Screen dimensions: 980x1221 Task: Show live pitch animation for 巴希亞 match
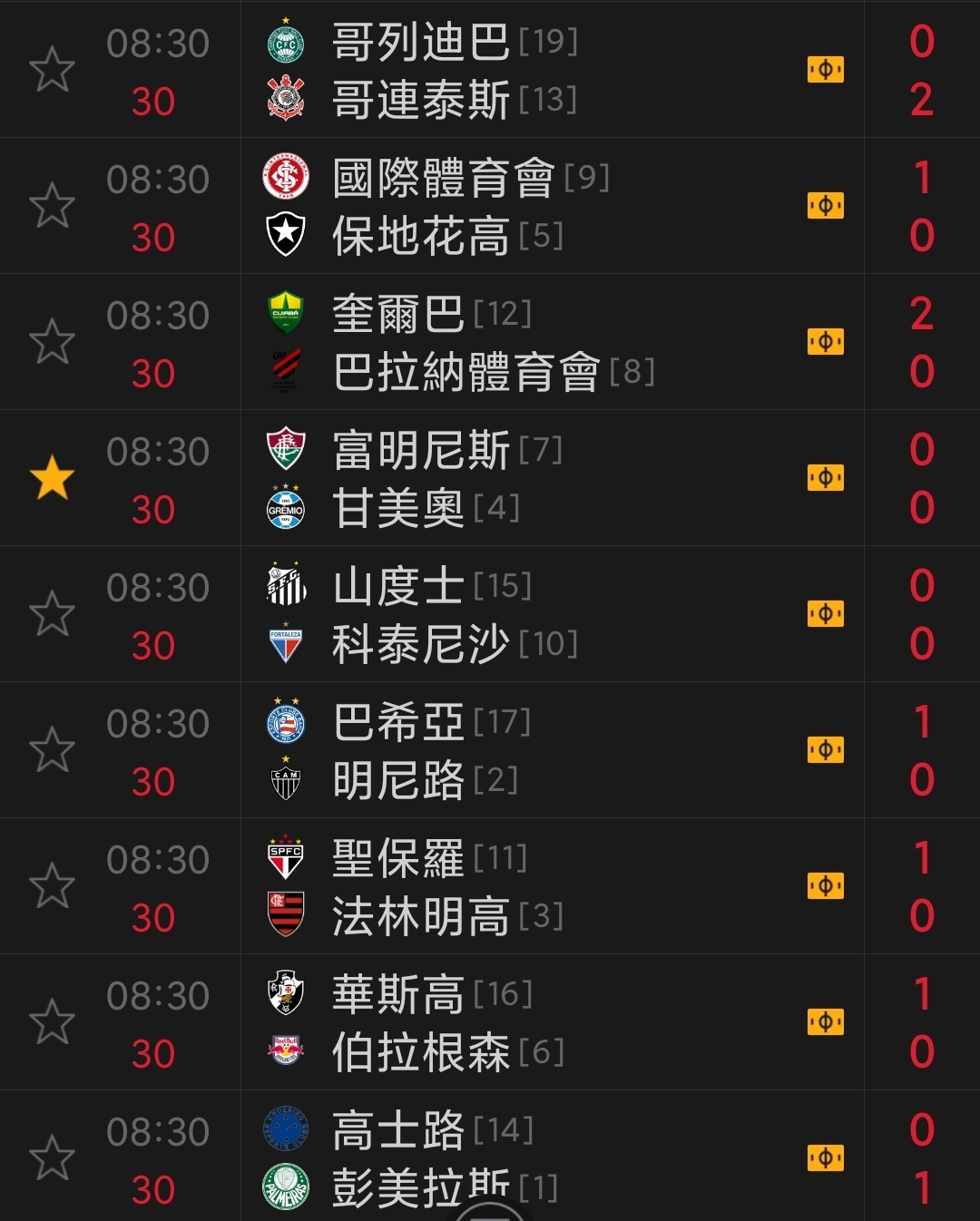(x=825, y=750)
